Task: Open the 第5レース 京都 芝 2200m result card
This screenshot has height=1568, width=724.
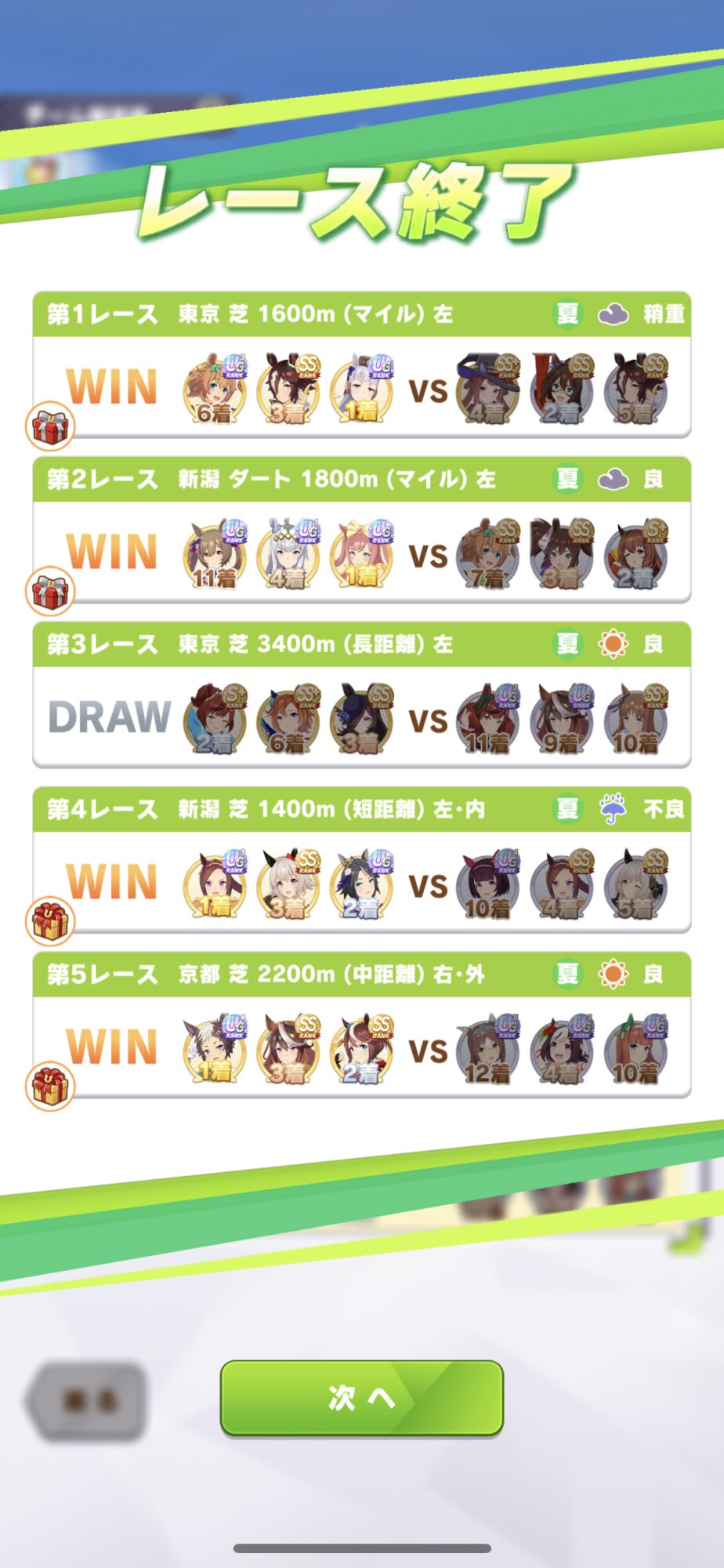Action: tap(361, 1025)
